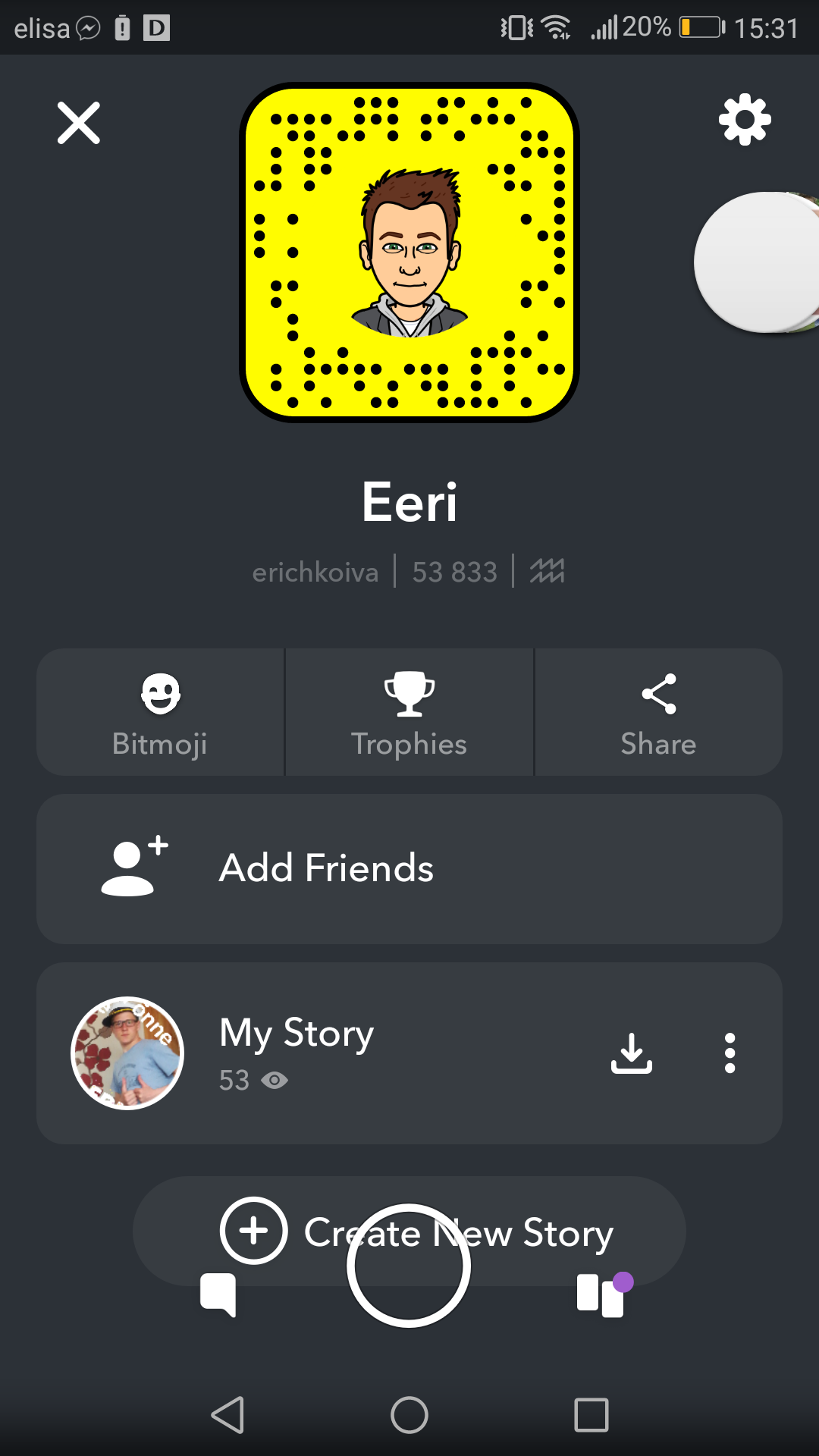Close the profile screen
819x1456 pixels.
(79, 123)
